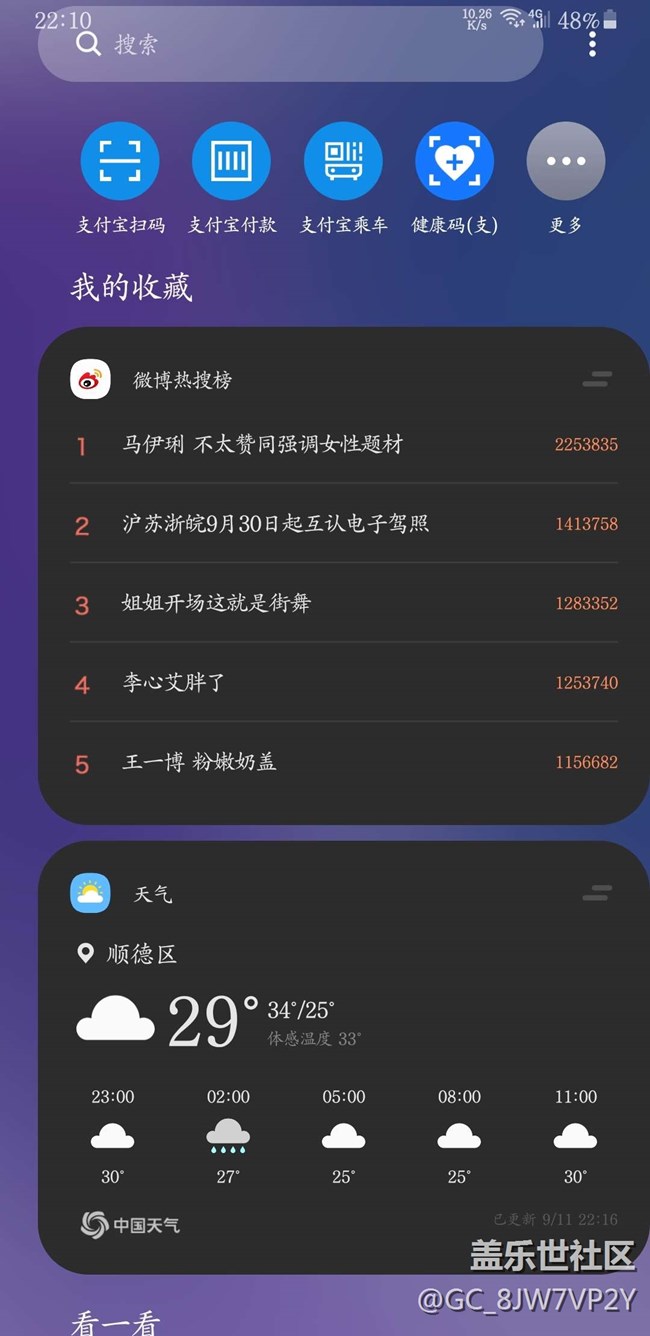View hot topic 王一博 粉嫩奶盖

pyautogui.click(x=344, y=763)
